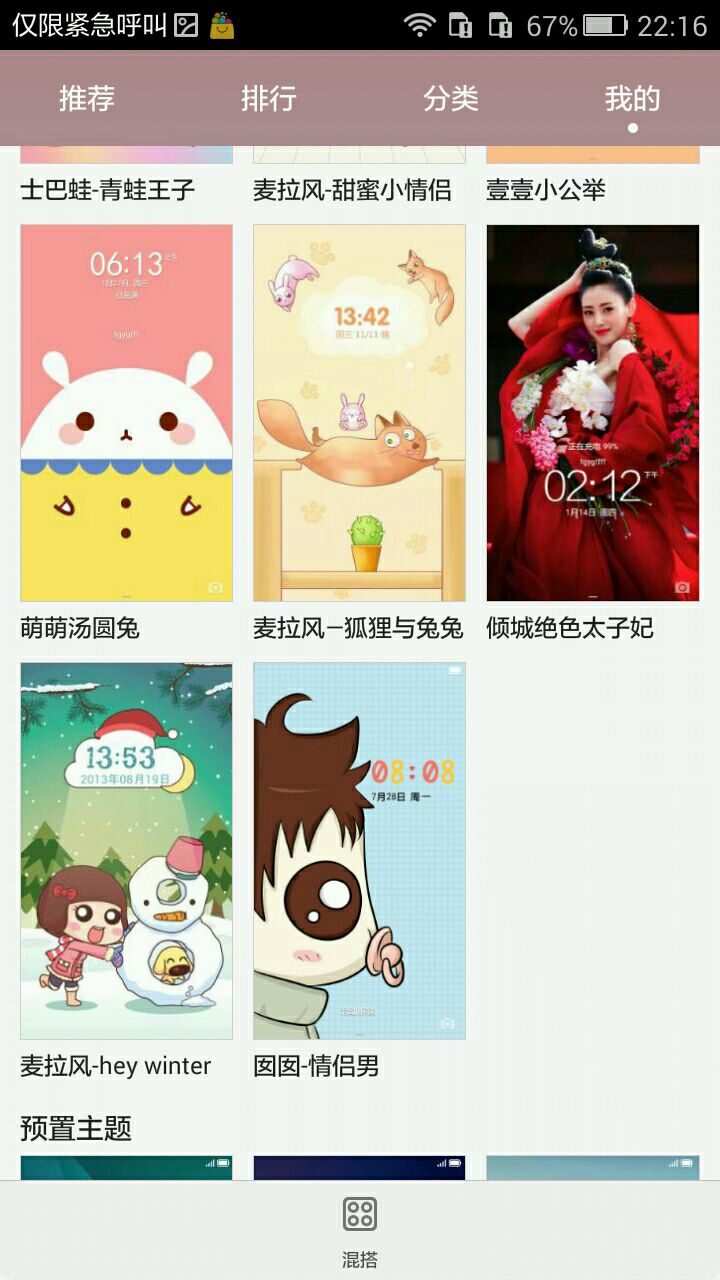
Task: Open the 麦拉风-狐狸与兔兔 theme
Action: coord(359,412)
